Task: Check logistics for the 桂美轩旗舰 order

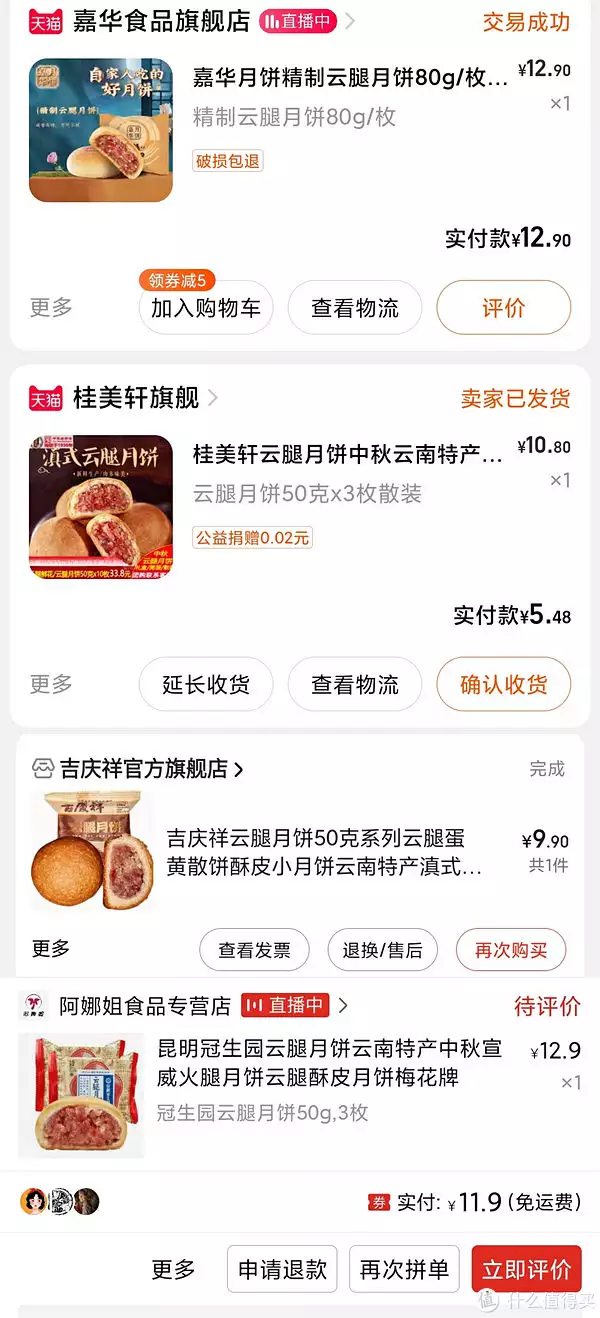Action: coord(355,685)
